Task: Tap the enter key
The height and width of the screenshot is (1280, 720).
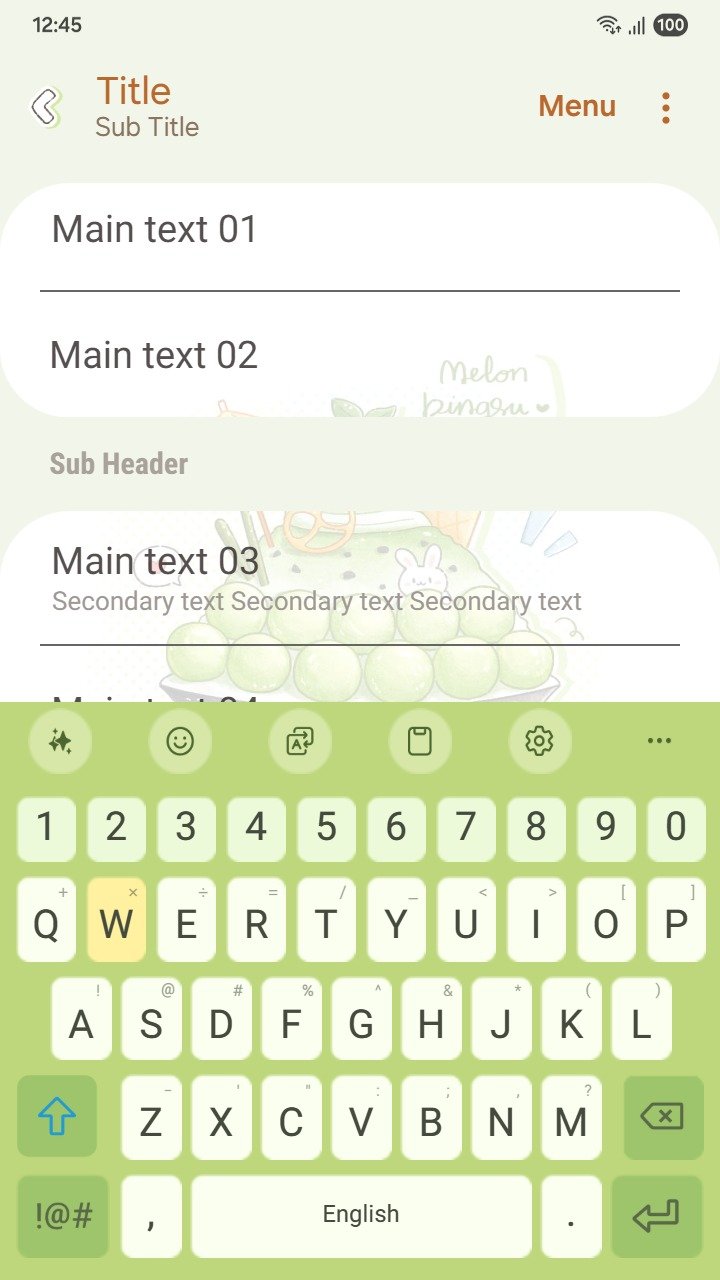Action: click(656, 1216)
